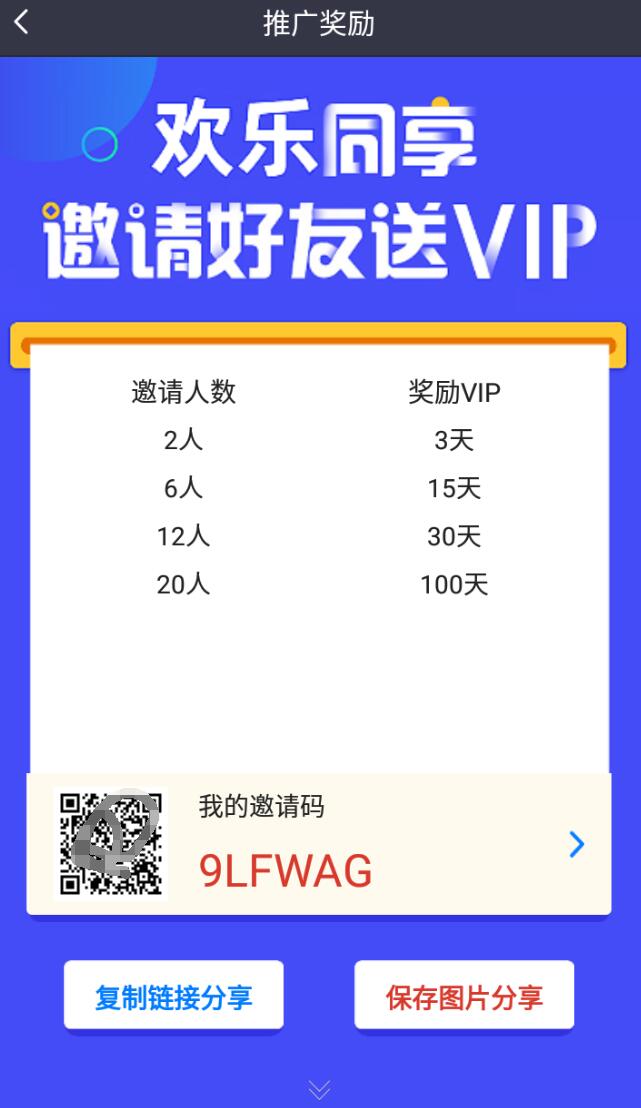This screenshot has height=1108, width=641.
Task: Open the 我的邀请码 details chevron
Action: click(576, 845)
